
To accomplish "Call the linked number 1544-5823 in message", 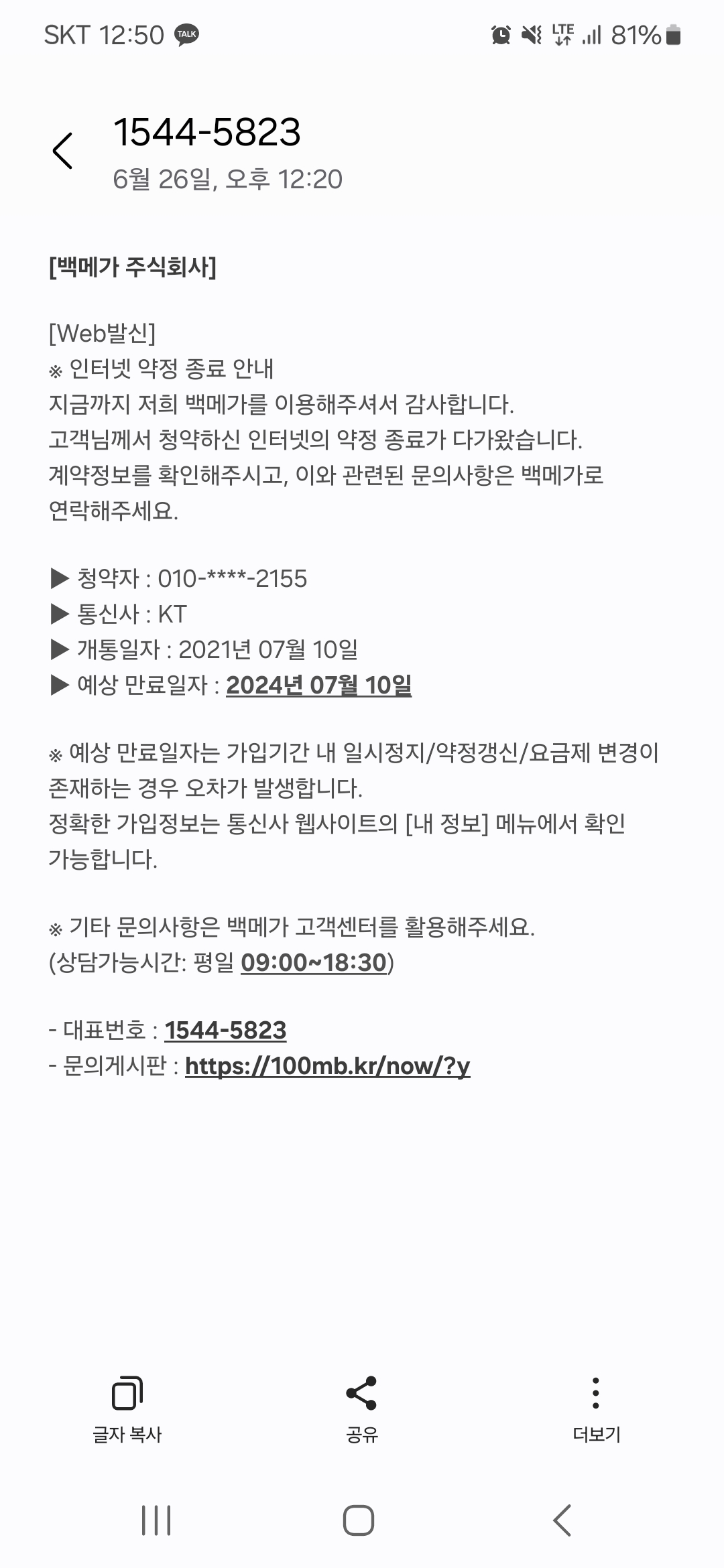I will (225, 1031).
